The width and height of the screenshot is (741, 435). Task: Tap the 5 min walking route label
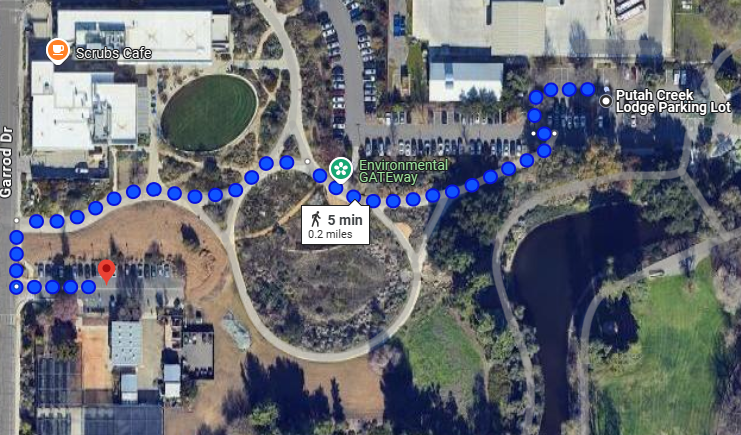(336, 225)
